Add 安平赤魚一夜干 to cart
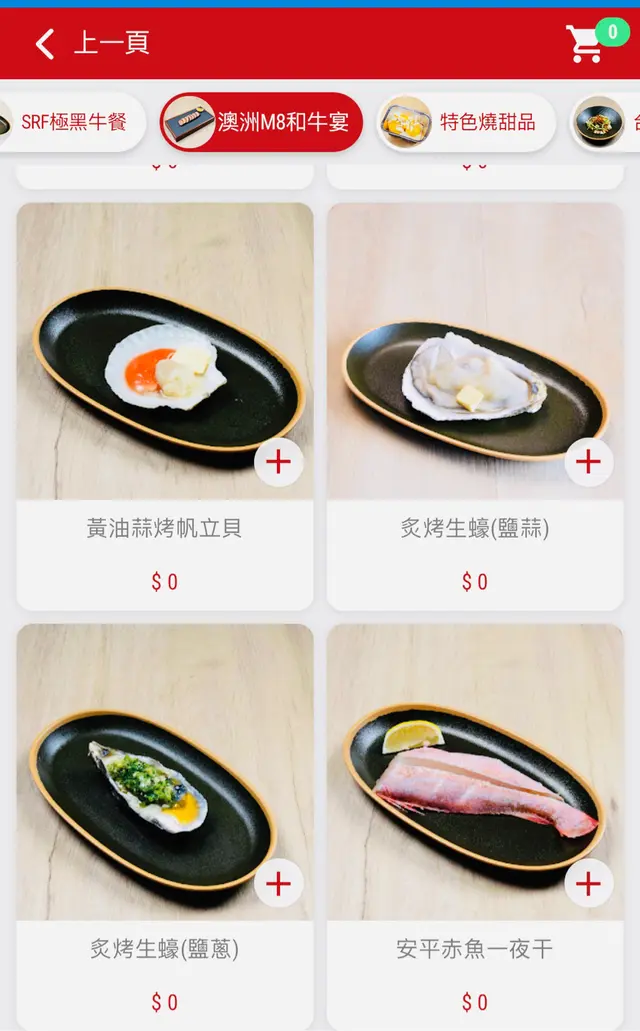 [x=589, y=883]
